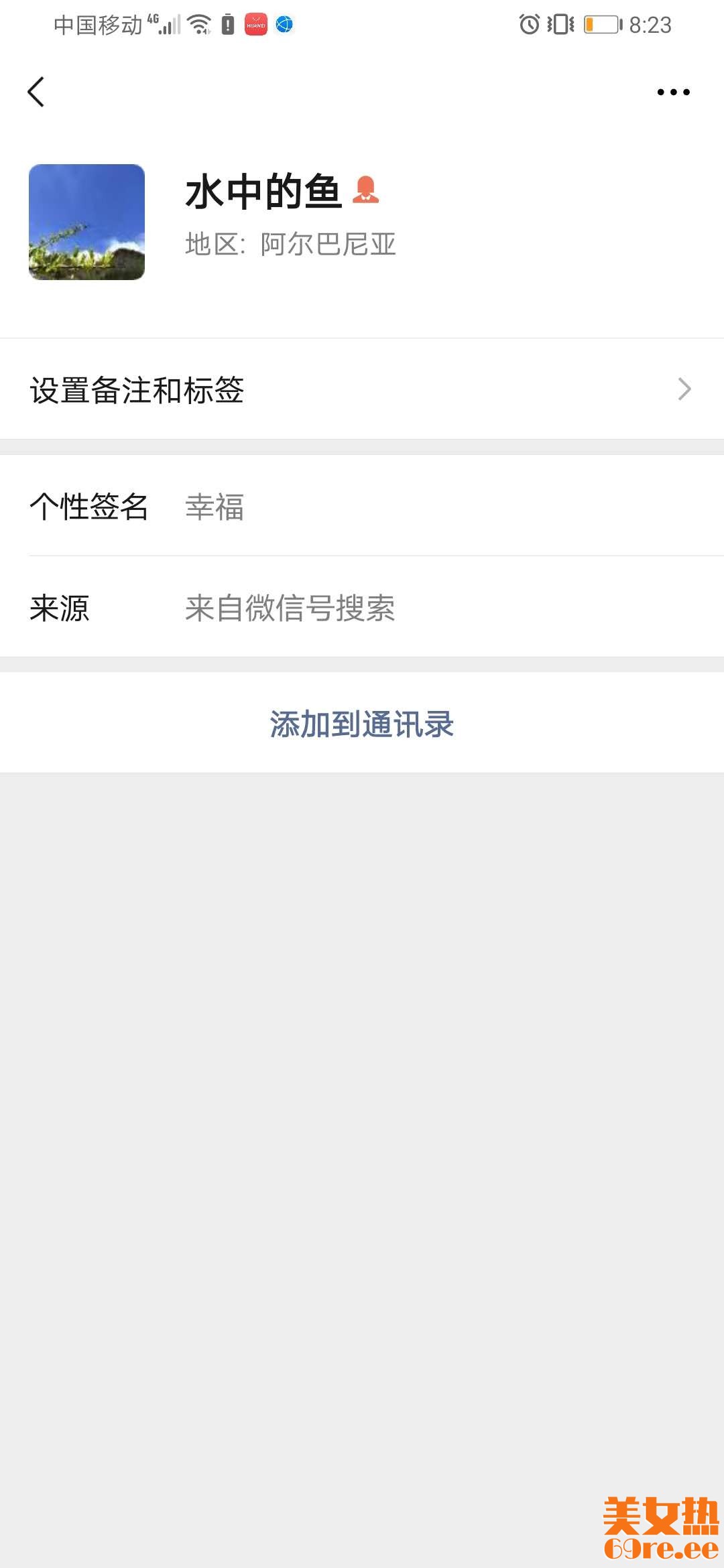Screen dimensions: 724x1568
Task: View 水中的鱼's profile picture
Action: pyautogui.click(x=86, y=222)
